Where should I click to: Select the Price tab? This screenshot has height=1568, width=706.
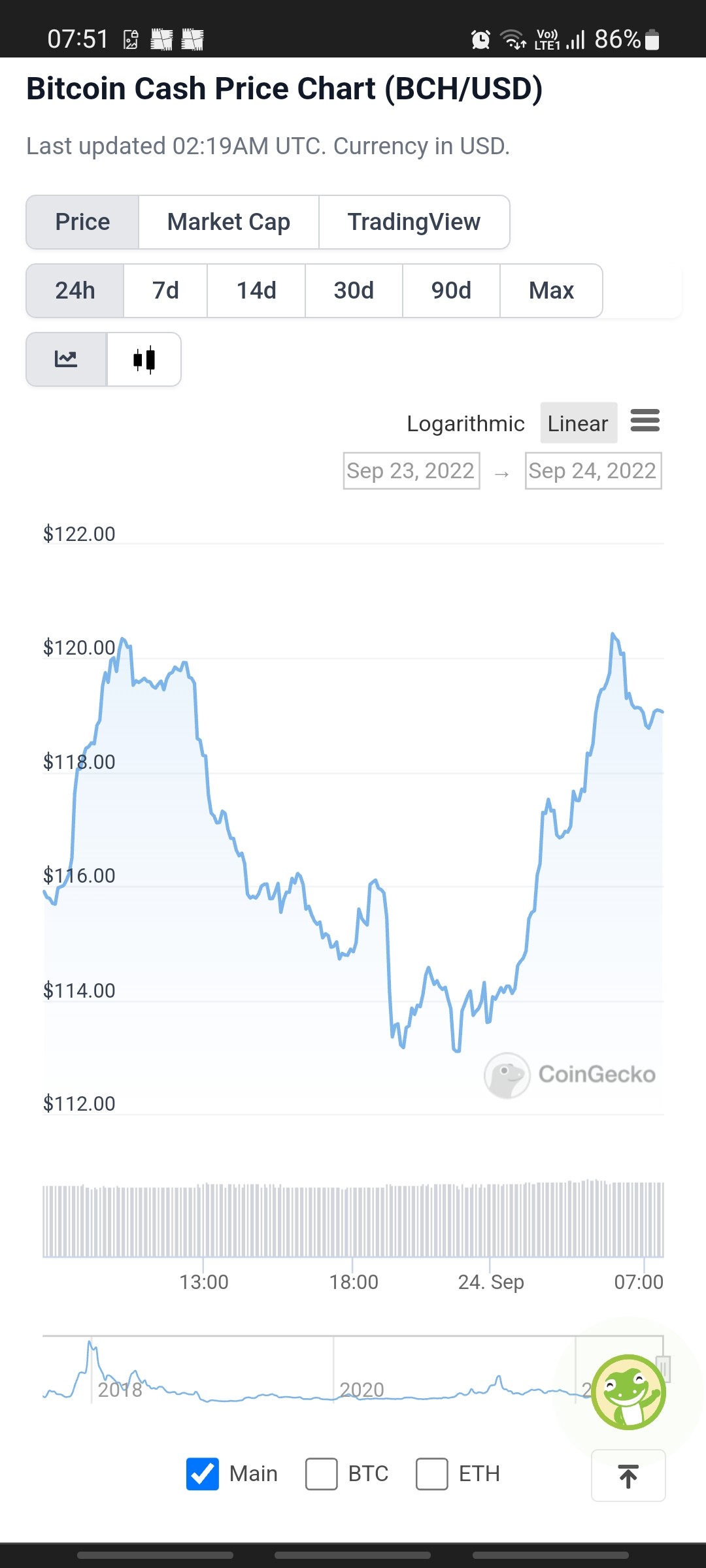[x=82, y=222]
